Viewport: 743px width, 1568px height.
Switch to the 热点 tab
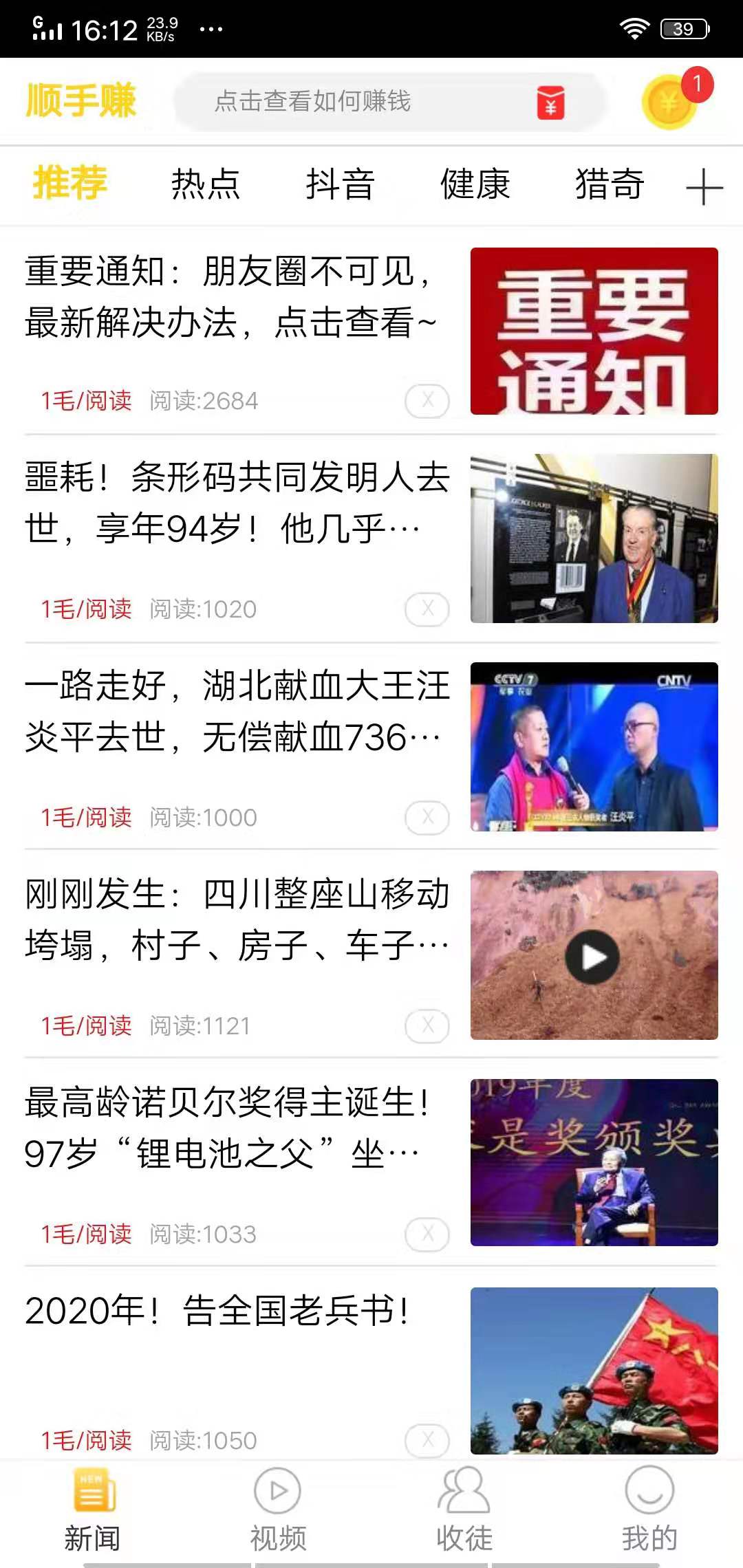coord(205,186)
